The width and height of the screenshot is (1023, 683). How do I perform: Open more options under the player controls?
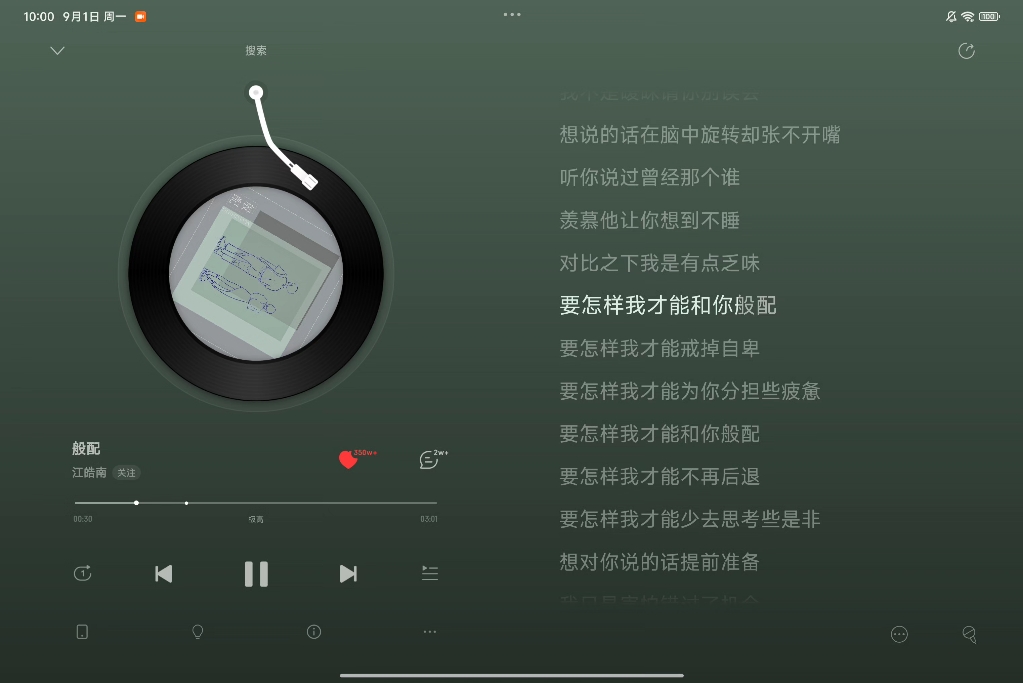coord(430,632)
